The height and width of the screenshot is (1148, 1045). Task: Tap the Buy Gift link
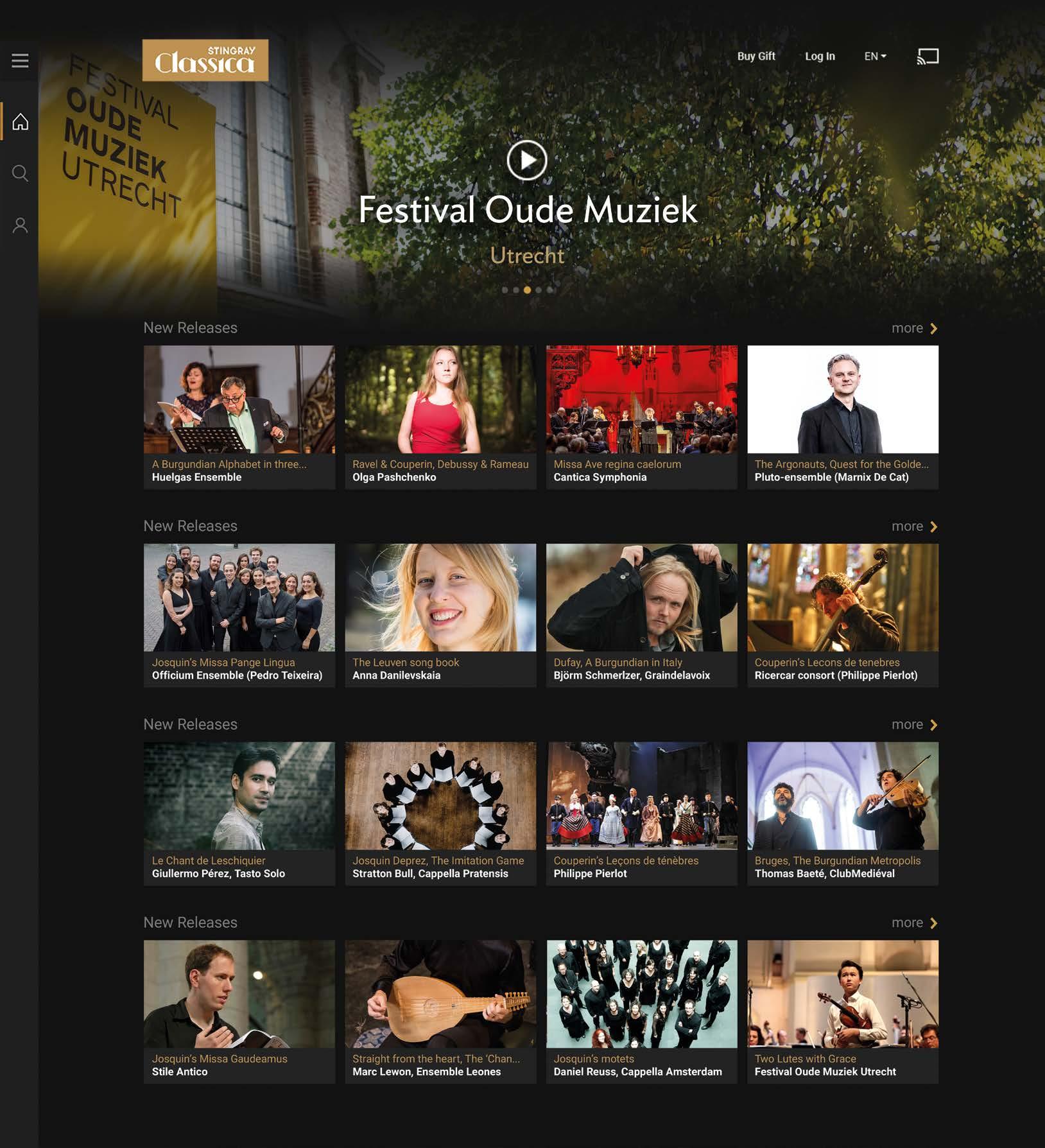click(x=756, y=57)
